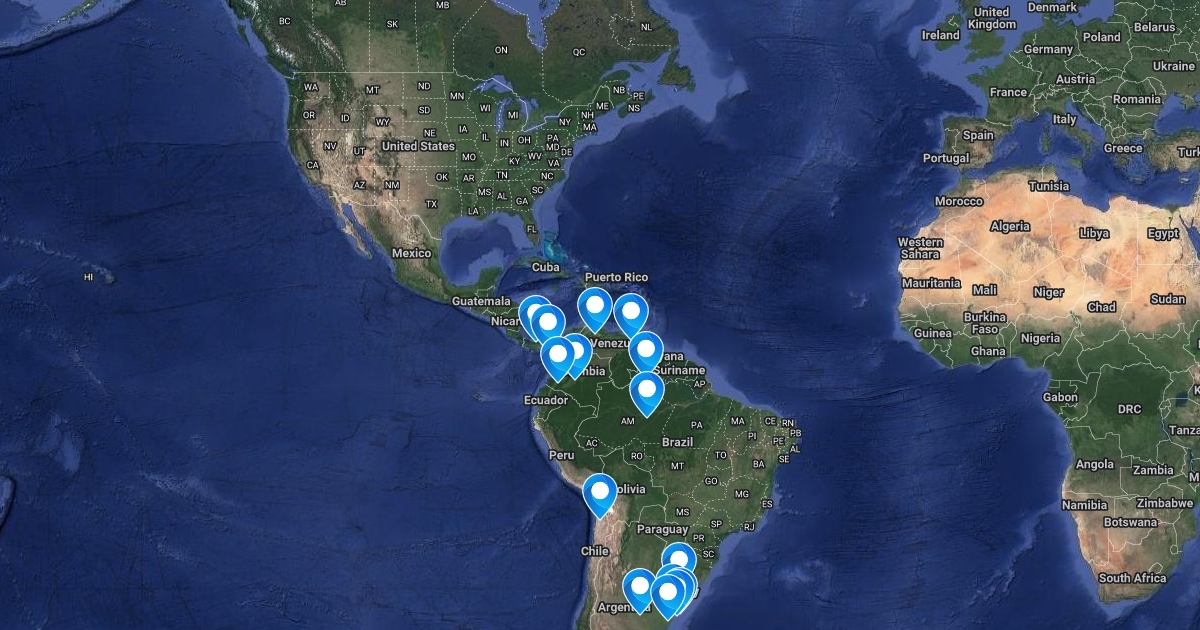Select the pin directly below Puerto Rico label
This screenshot has width=1200, height=630.
[x=596, y=308]
